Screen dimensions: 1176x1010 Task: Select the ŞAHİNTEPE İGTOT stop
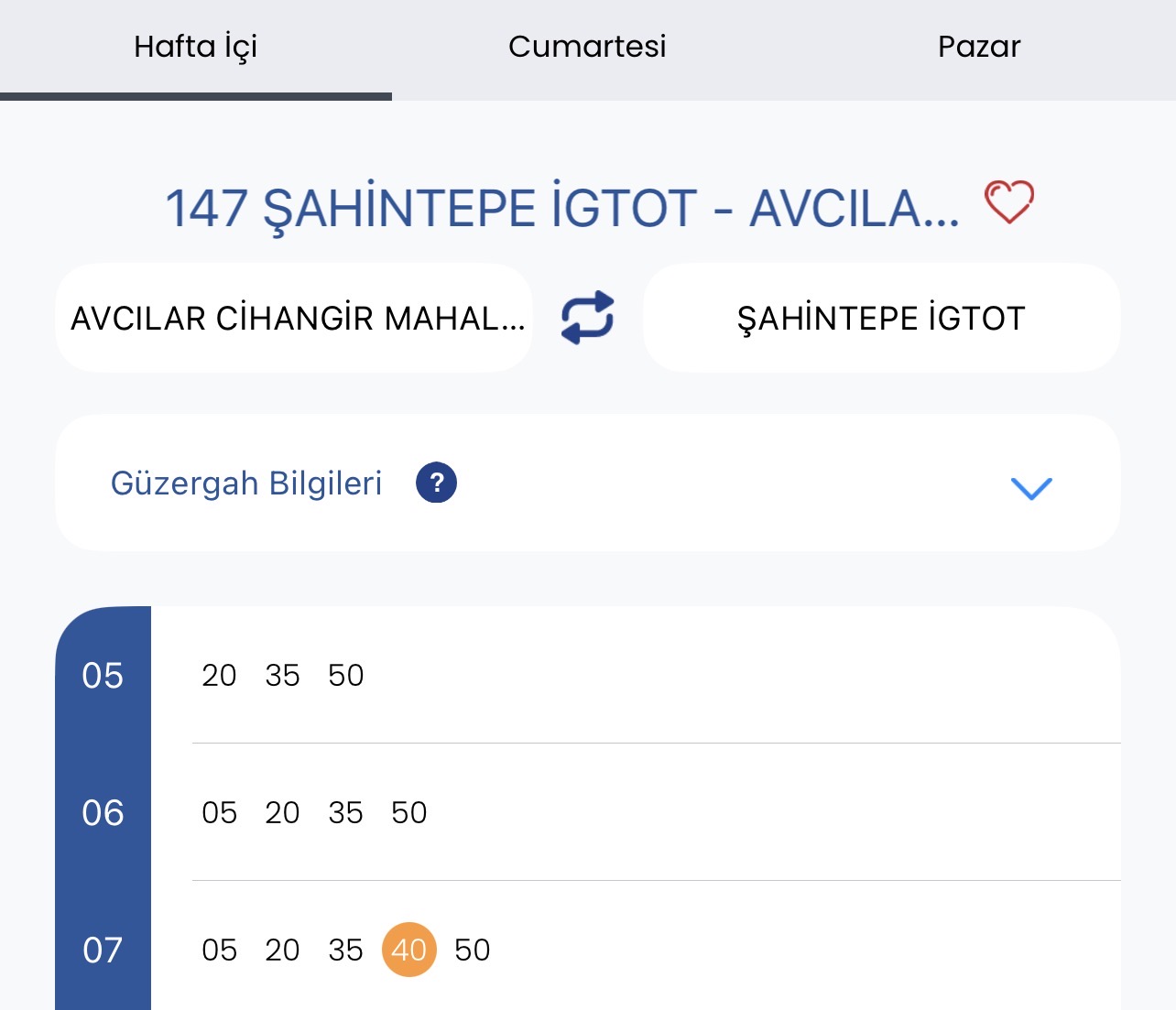[x=881, y=318]
